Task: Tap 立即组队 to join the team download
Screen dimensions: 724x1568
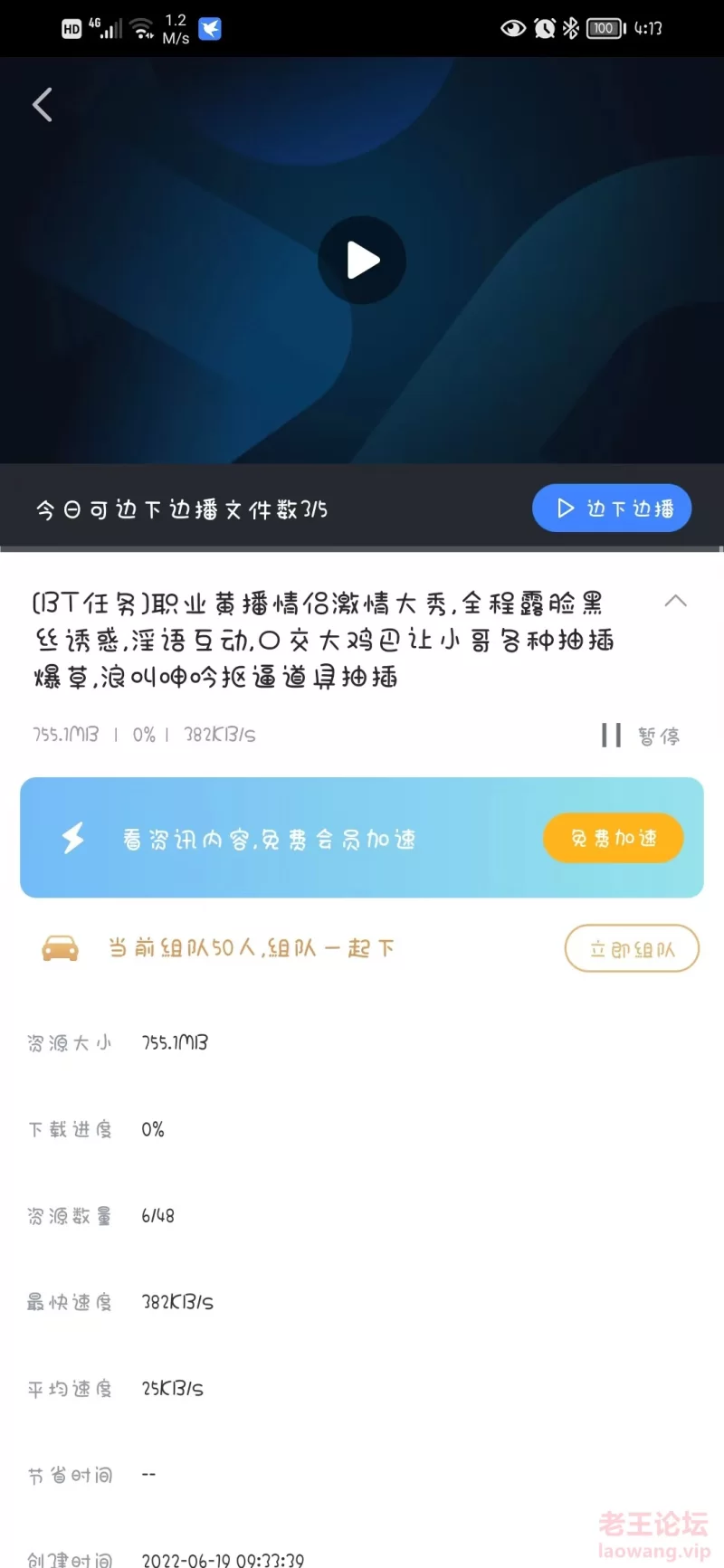Action: [x=632, y=949]
